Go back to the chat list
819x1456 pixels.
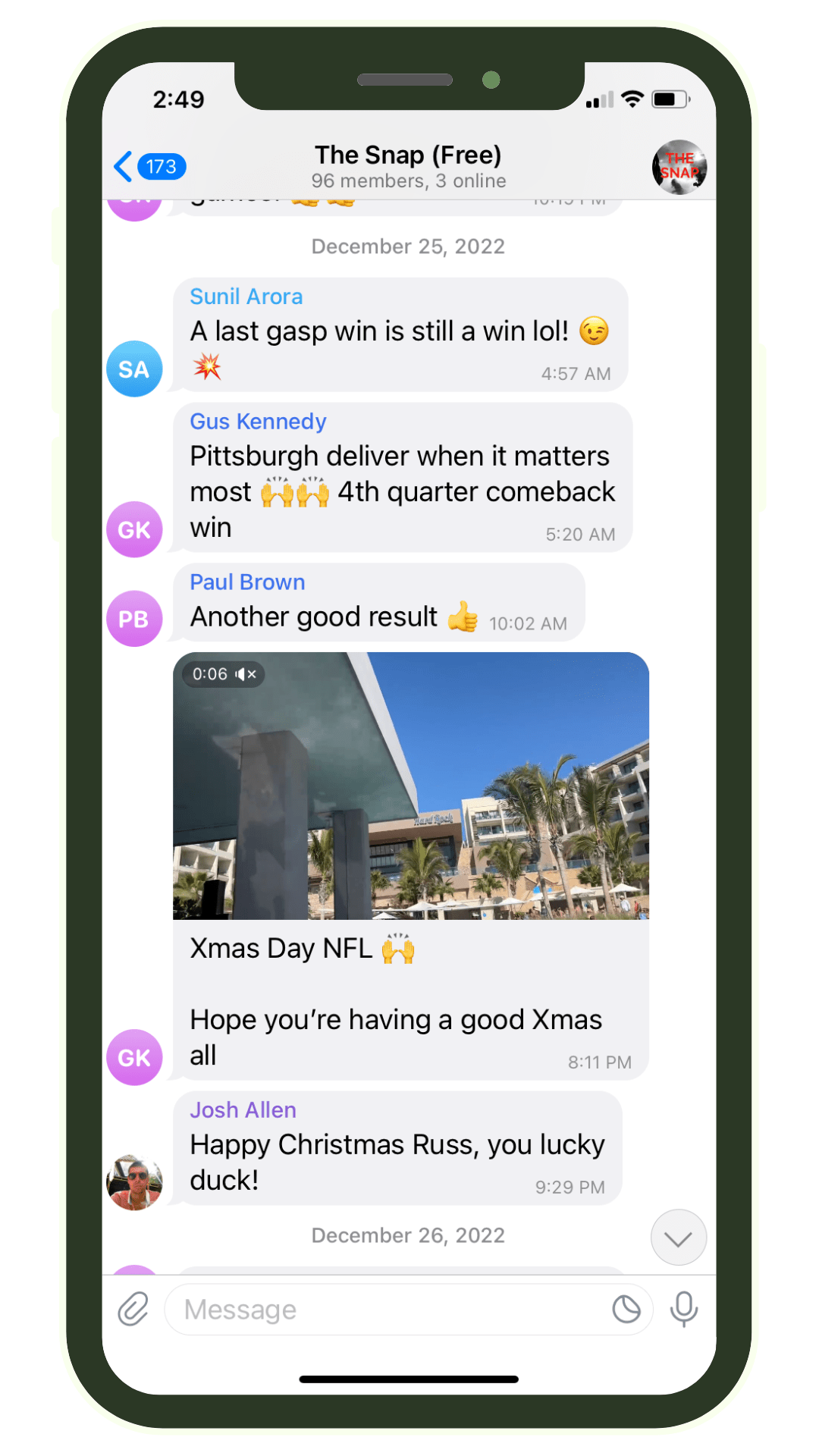coord(149,166)
